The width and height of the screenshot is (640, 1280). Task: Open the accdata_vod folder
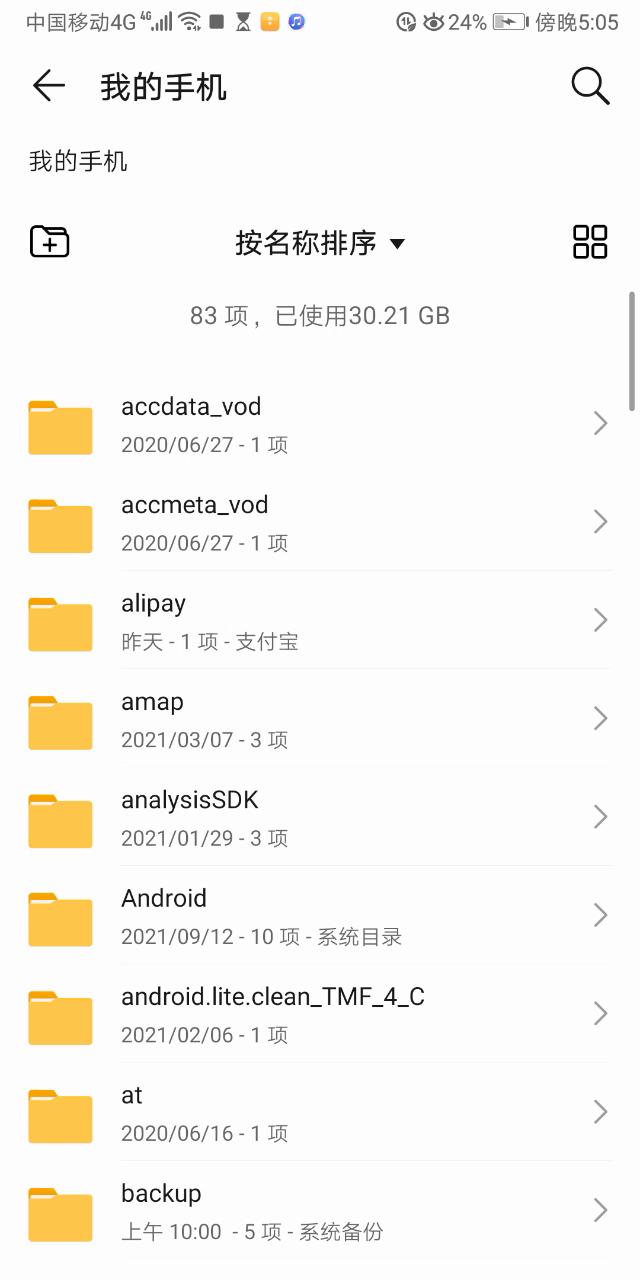tap(320, 424)
